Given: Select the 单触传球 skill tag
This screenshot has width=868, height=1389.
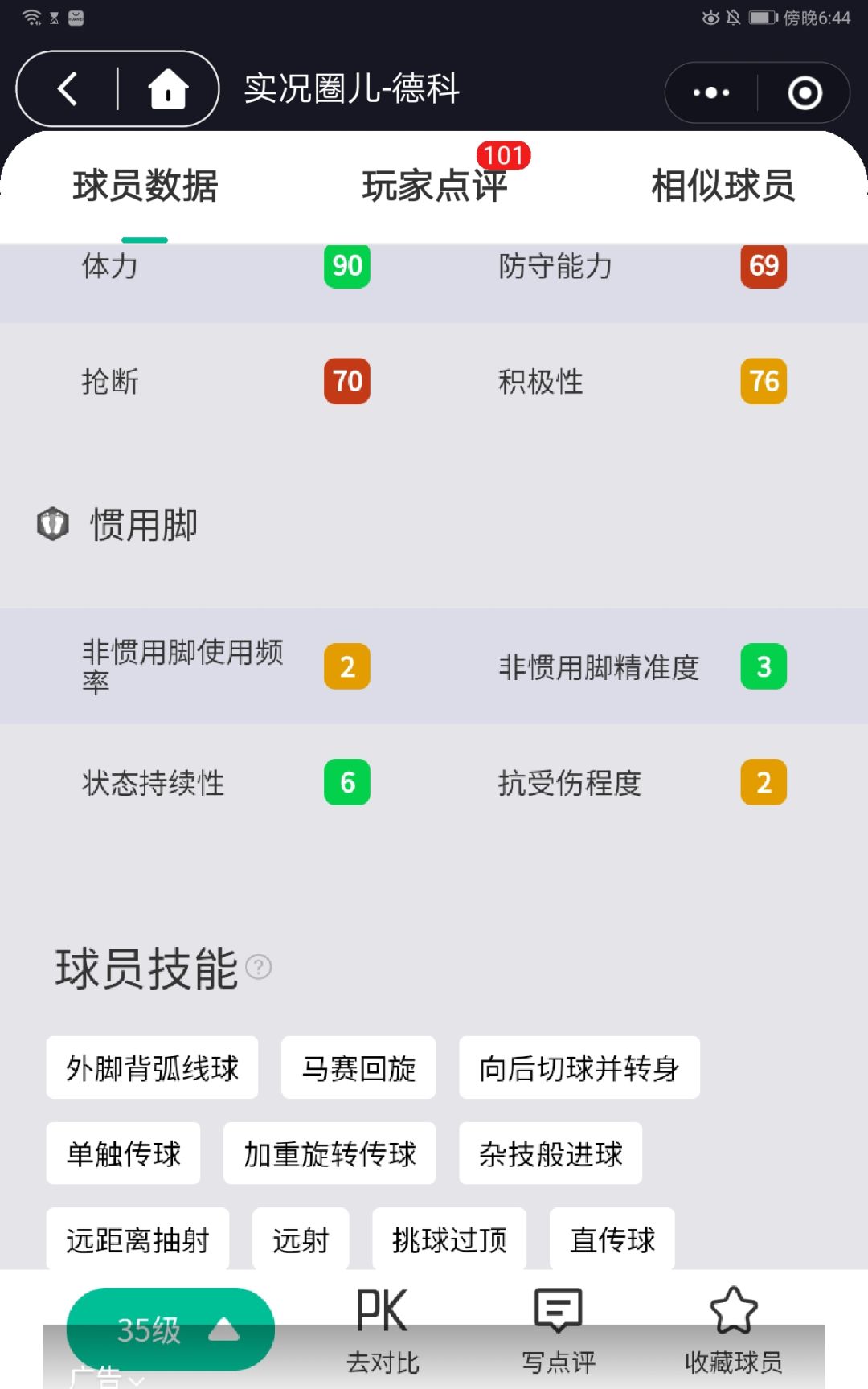Looking at the screenshot, I should click(122, 1153).
